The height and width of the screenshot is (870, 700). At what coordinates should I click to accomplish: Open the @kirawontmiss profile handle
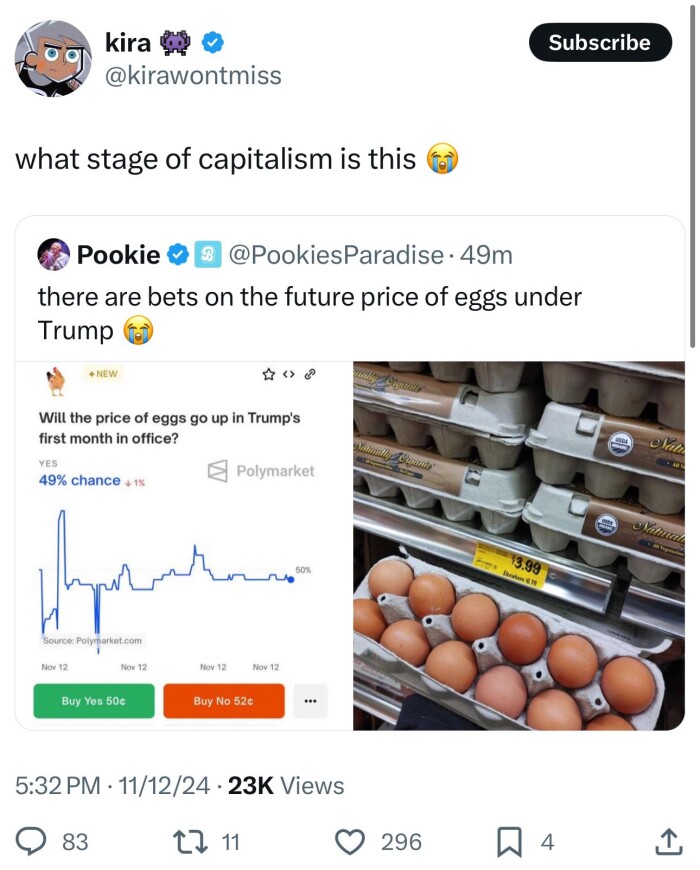pos(193,75)
